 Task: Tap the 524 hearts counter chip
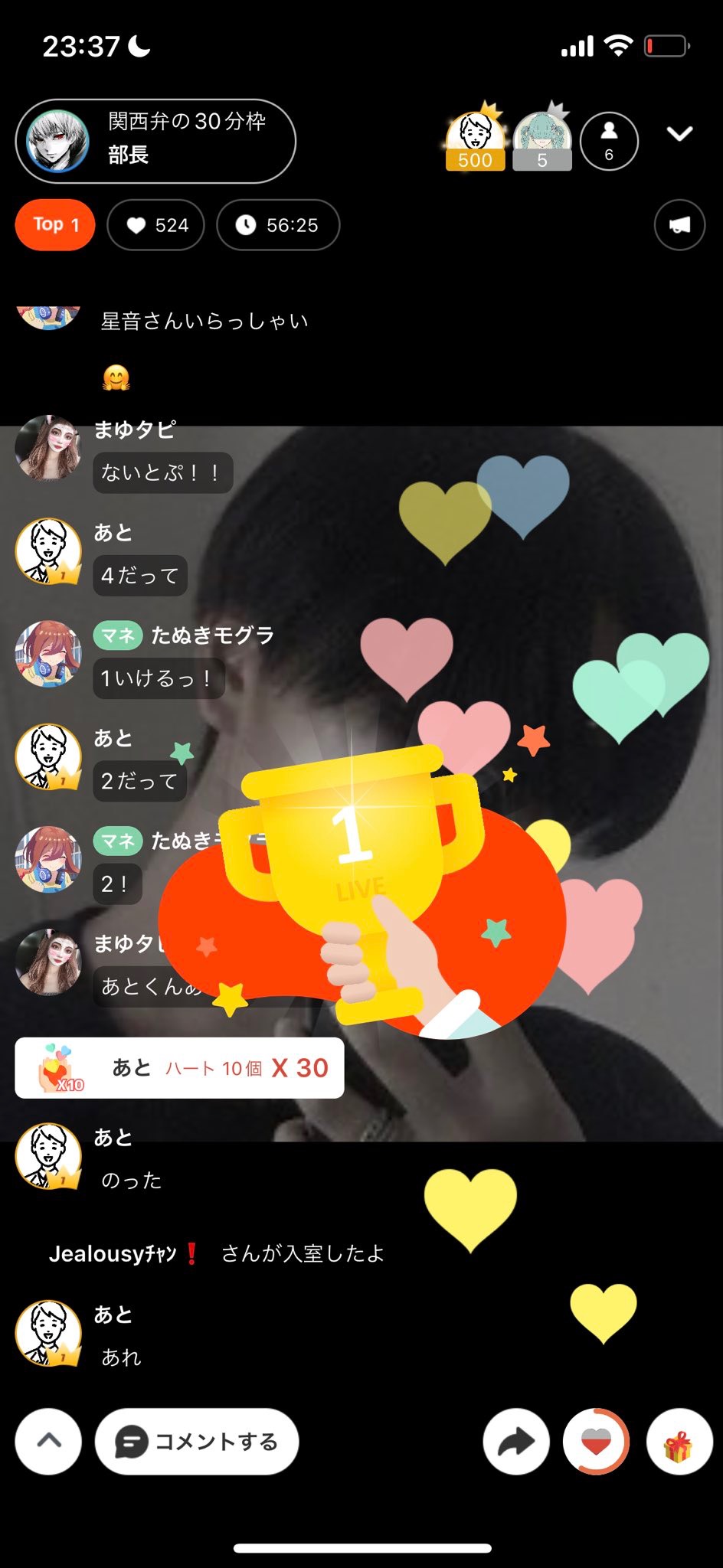click(156, 224)
